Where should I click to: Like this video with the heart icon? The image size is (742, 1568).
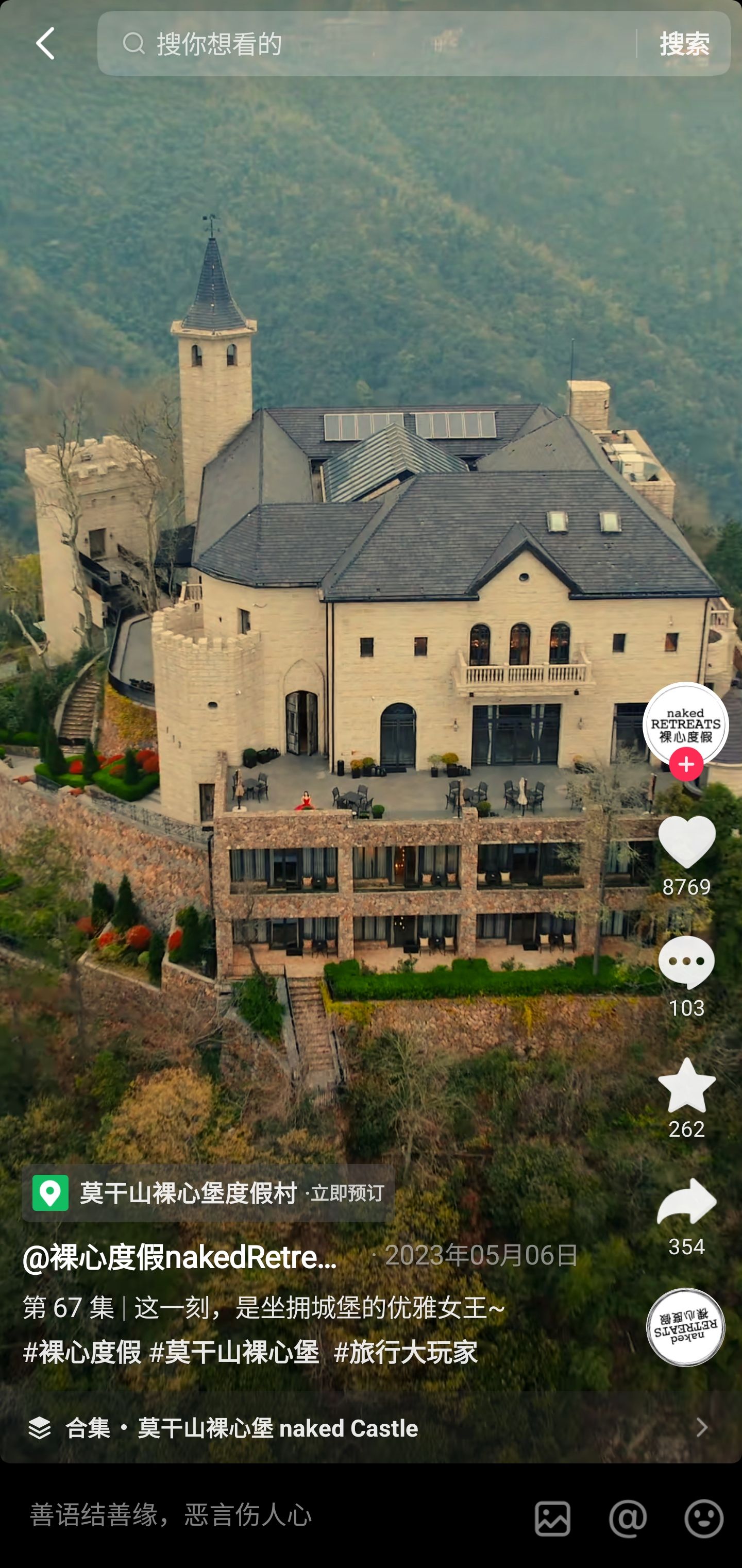687,842
